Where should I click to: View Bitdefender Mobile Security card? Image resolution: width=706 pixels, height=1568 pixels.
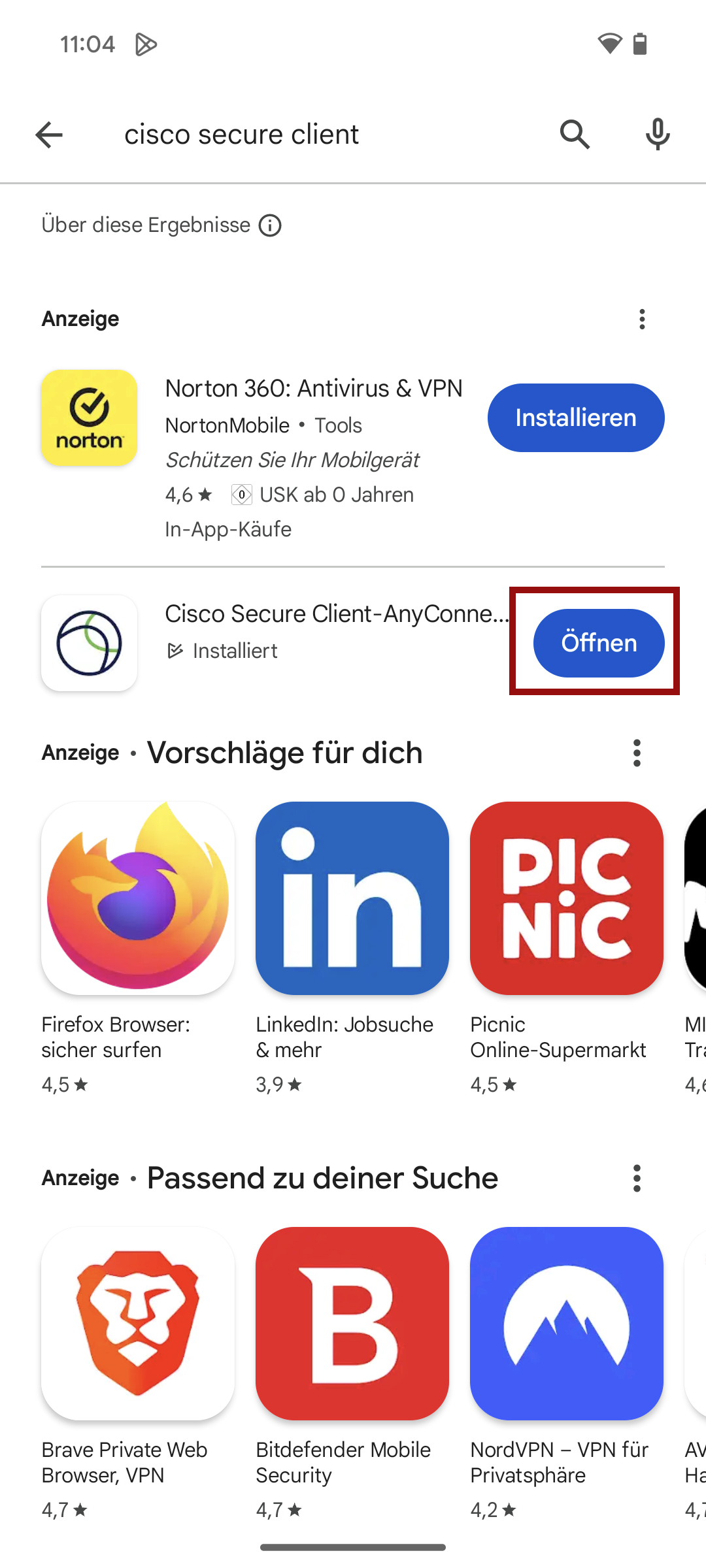352,1373
